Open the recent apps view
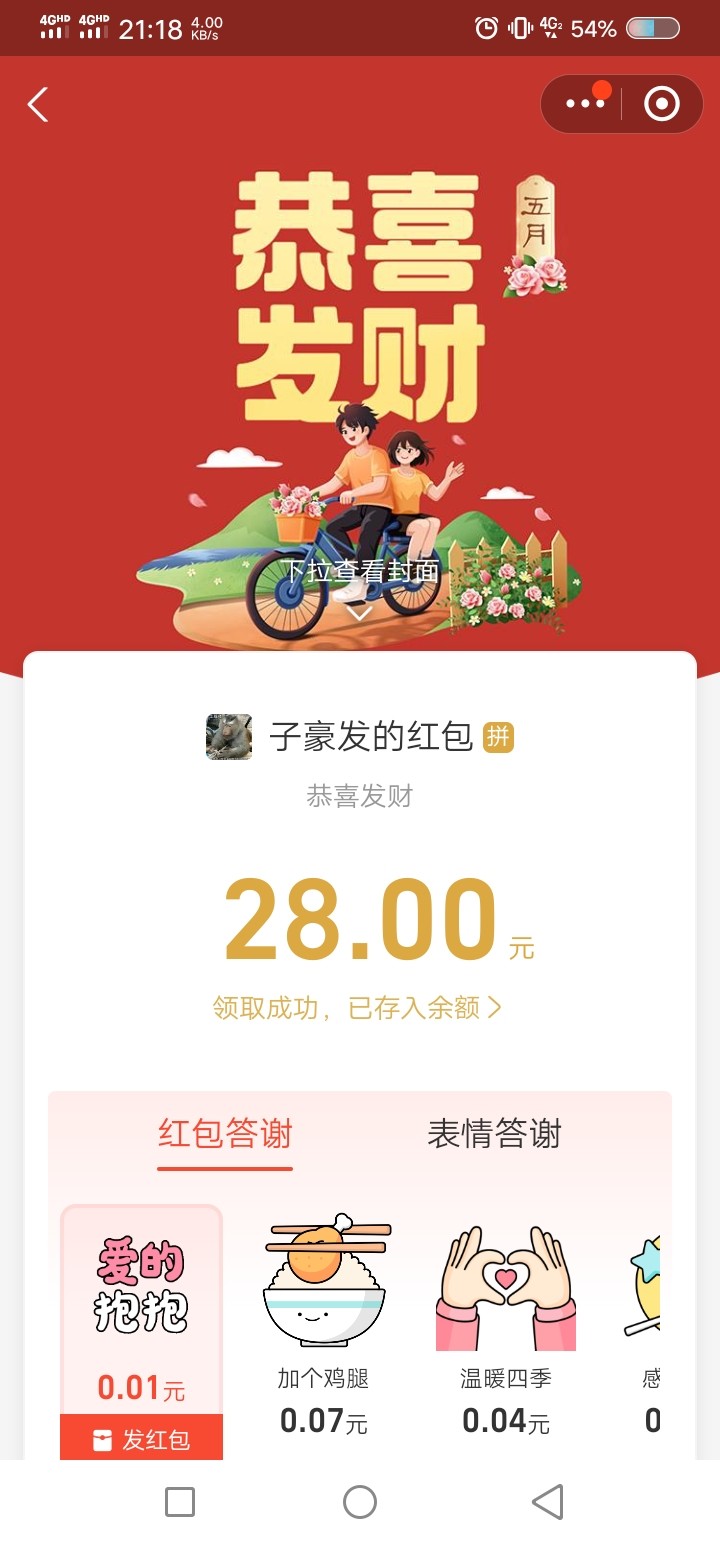This screenshot has width=720, height=1544. 180,1501
